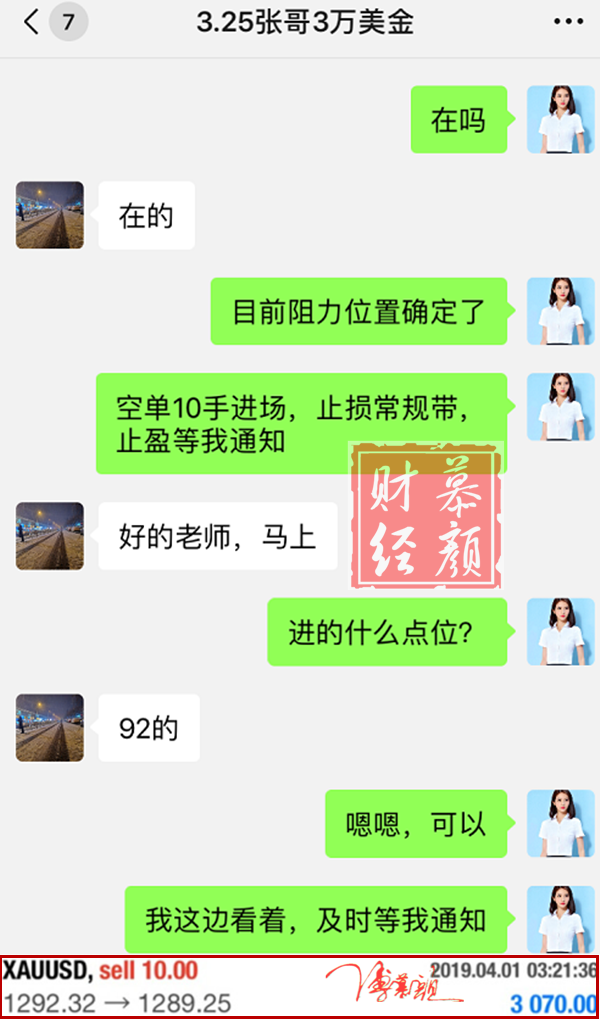
Task: Open contact's avatar beside 在的 message
Action: click(x=50, y=215)
